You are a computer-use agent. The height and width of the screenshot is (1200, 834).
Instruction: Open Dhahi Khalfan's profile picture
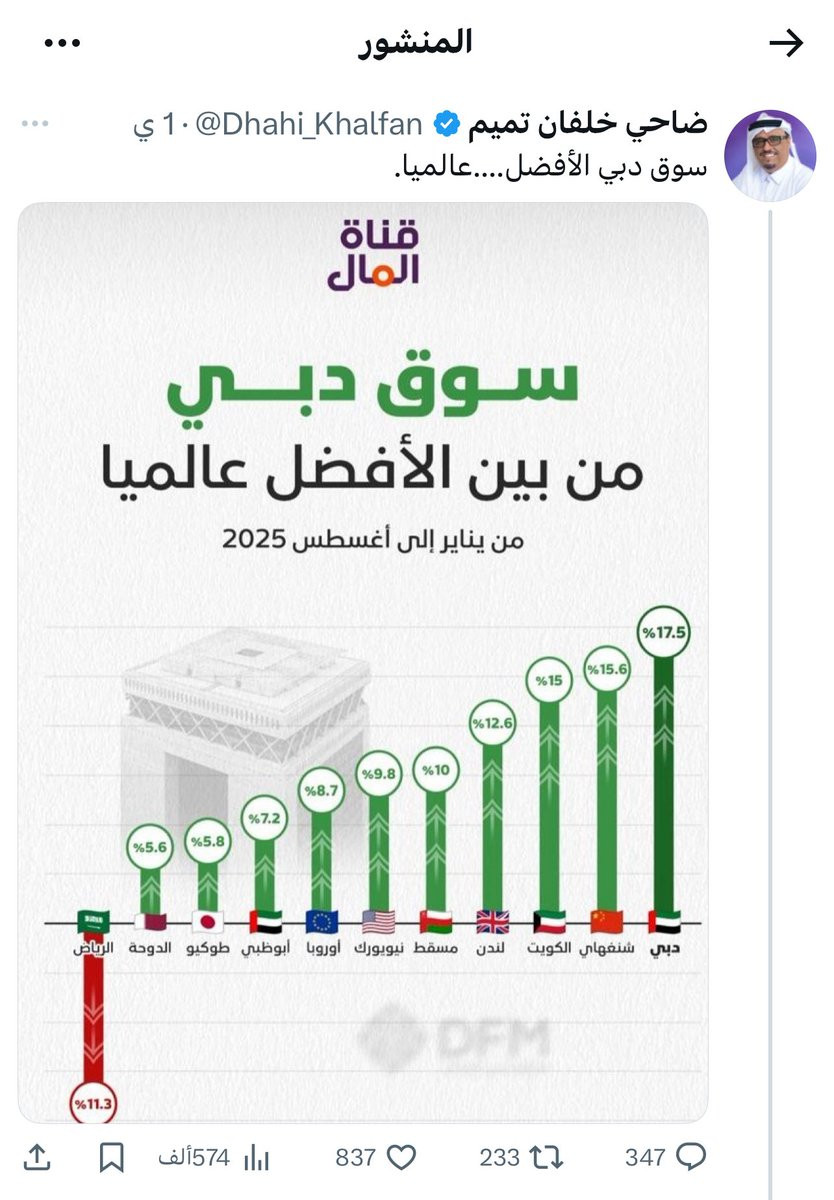763,154
